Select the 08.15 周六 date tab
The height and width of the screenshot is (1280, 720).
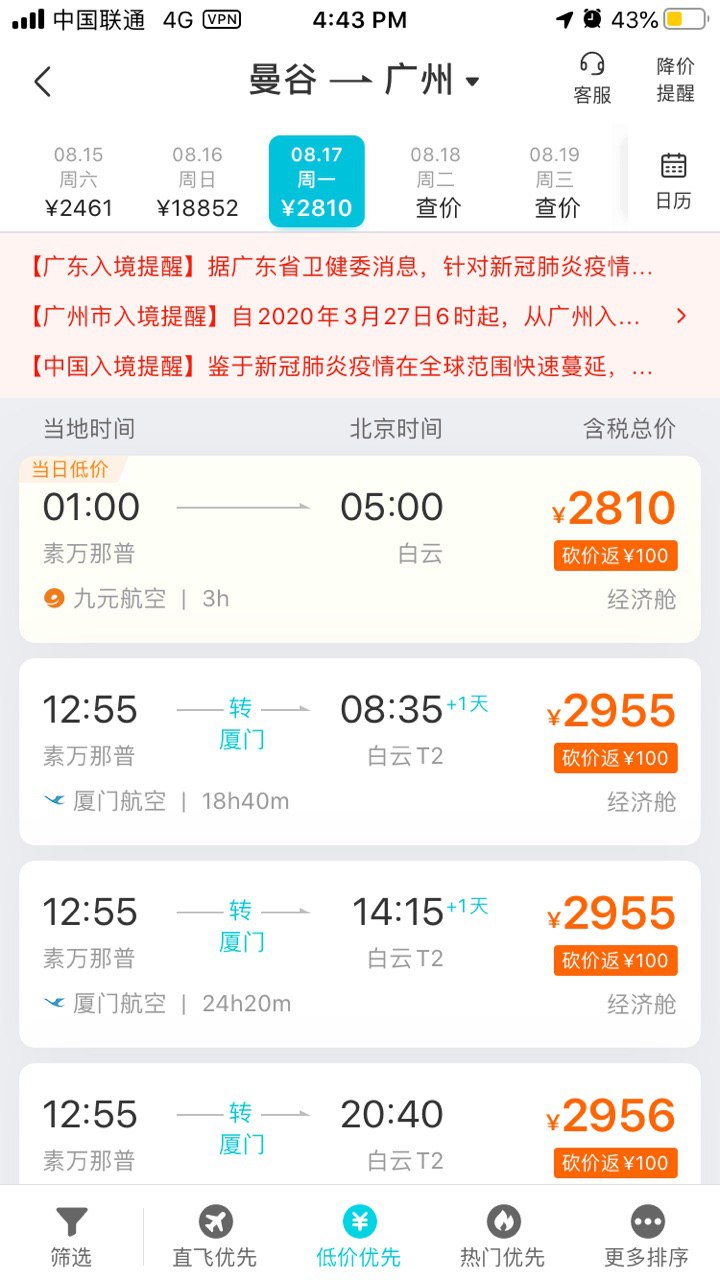79,181
